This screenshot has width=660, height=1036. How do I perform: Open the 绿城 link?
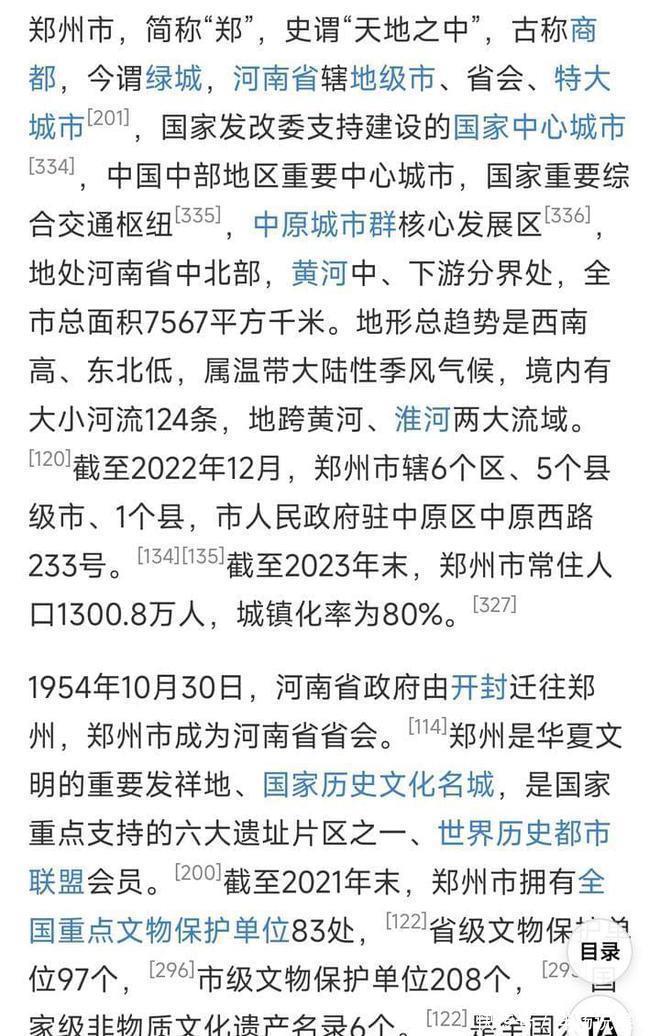pyautogui.click(x=174, y=79)
